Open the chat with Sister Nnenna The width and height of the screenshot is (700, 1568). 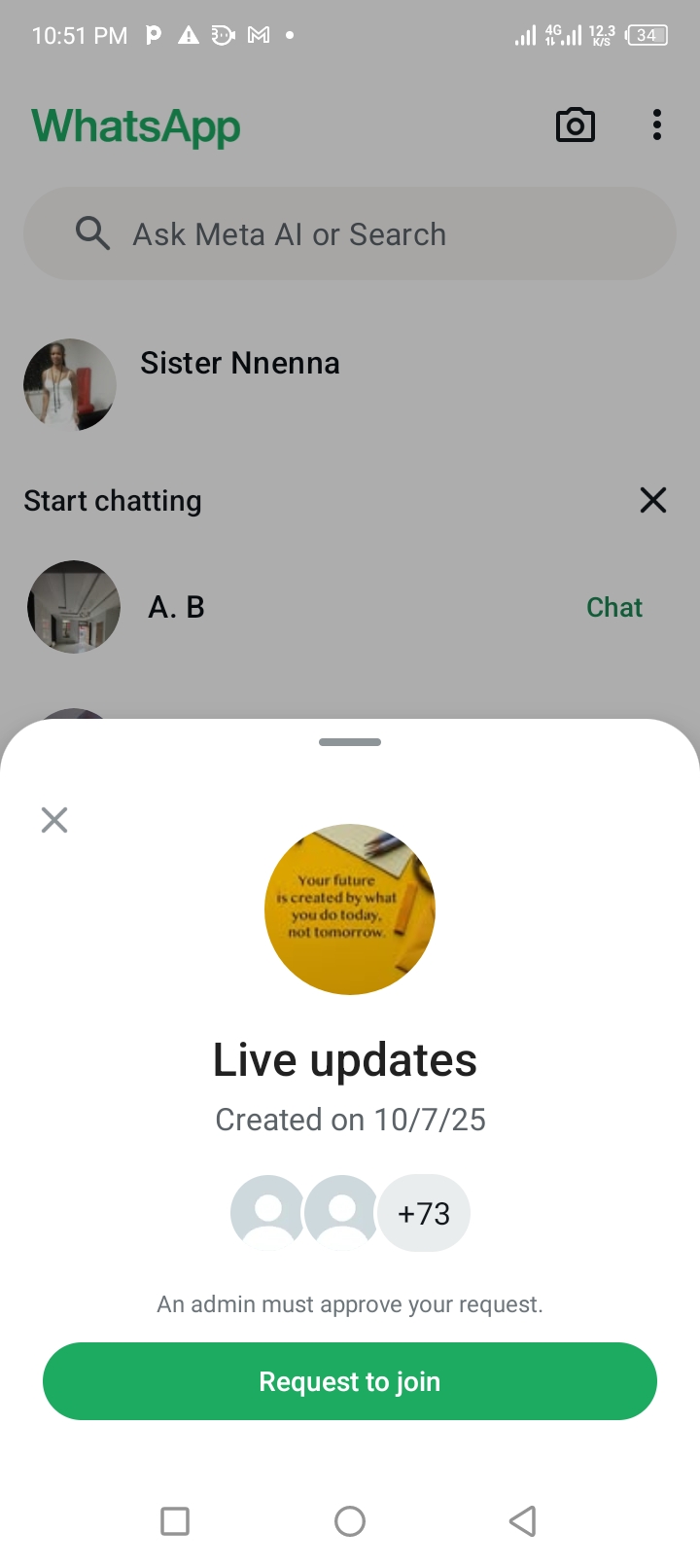coord(240,364)
